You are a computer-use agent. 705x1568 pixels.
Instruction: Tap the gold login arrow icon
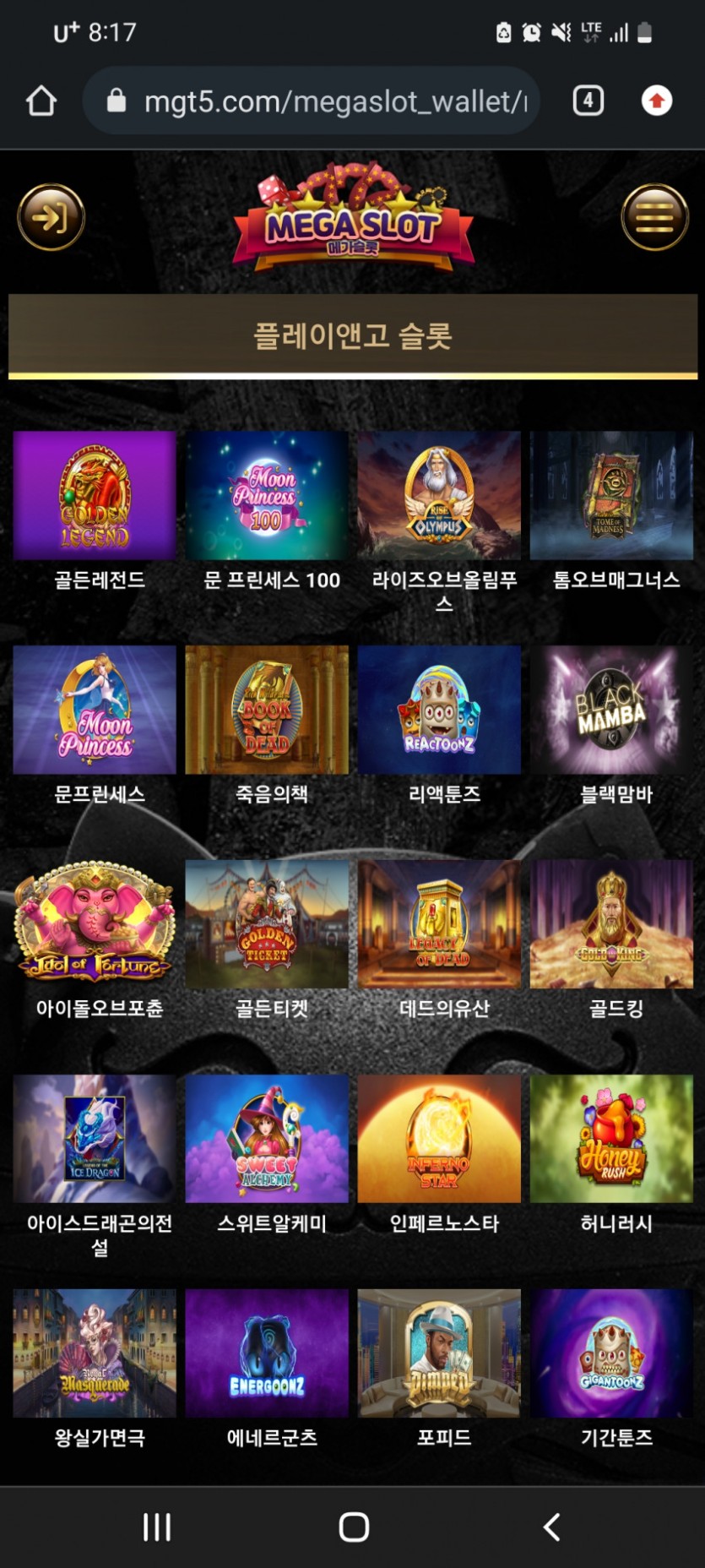(x=51, y=217)
